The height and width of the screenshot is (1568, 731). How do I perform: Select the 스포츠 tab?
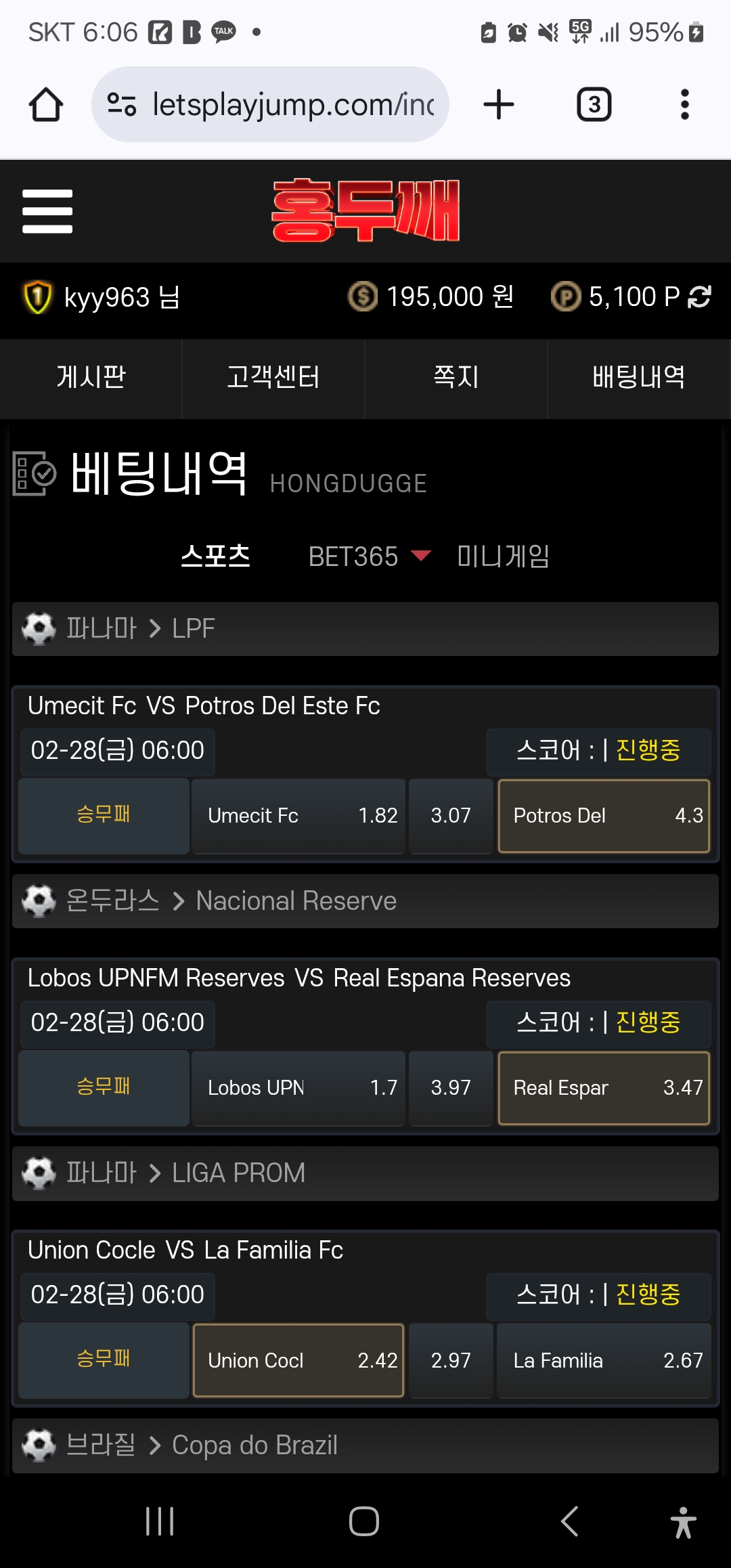click(215, 557)
